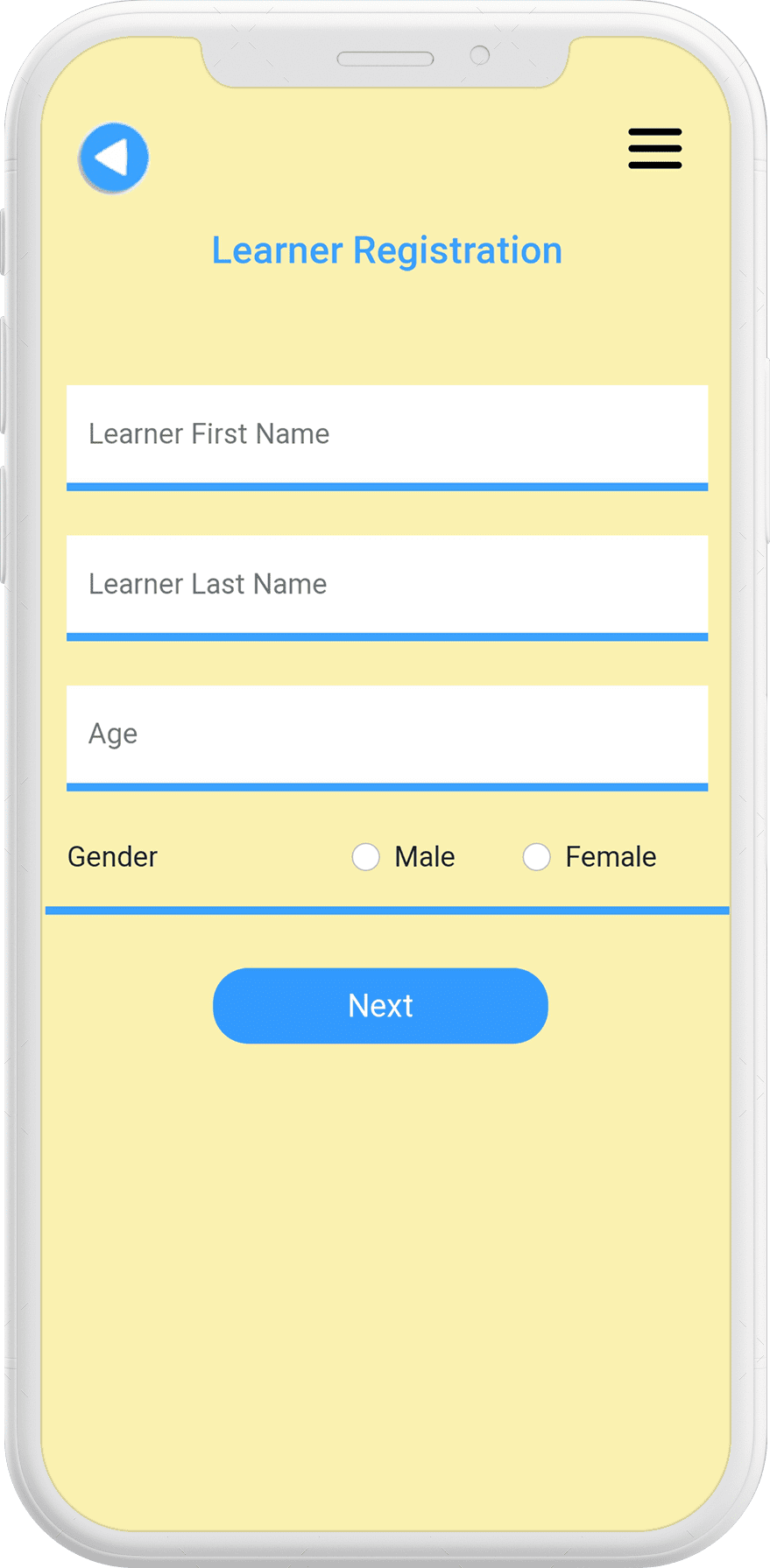Viewport: 770px width, 1568px height.
Task: Choose Female as gender
Action: pos(537,857)
